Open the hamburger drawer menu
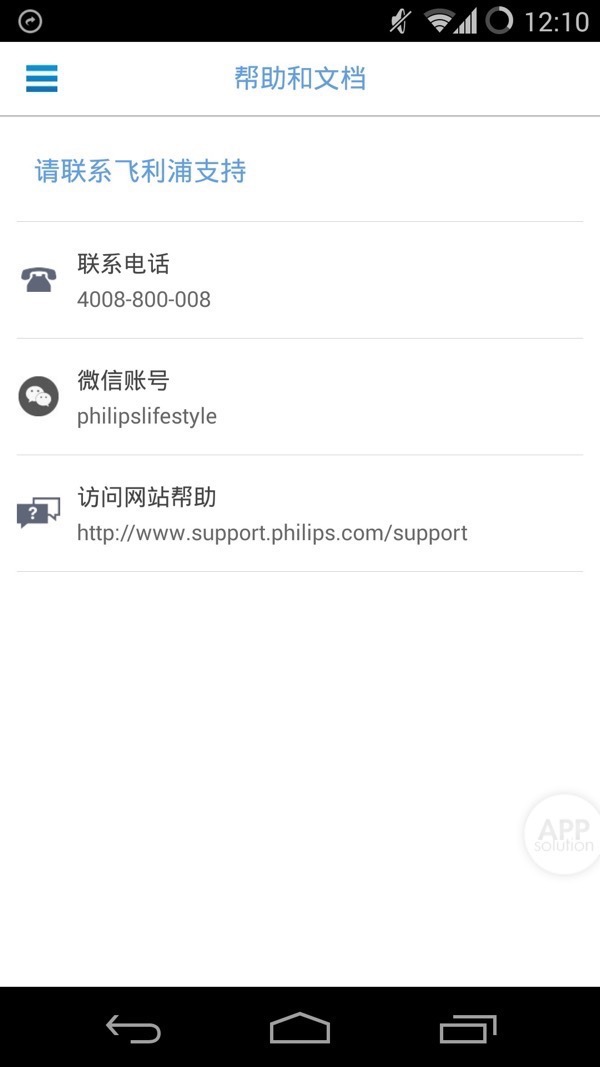600x1067 pixels. 42,78
